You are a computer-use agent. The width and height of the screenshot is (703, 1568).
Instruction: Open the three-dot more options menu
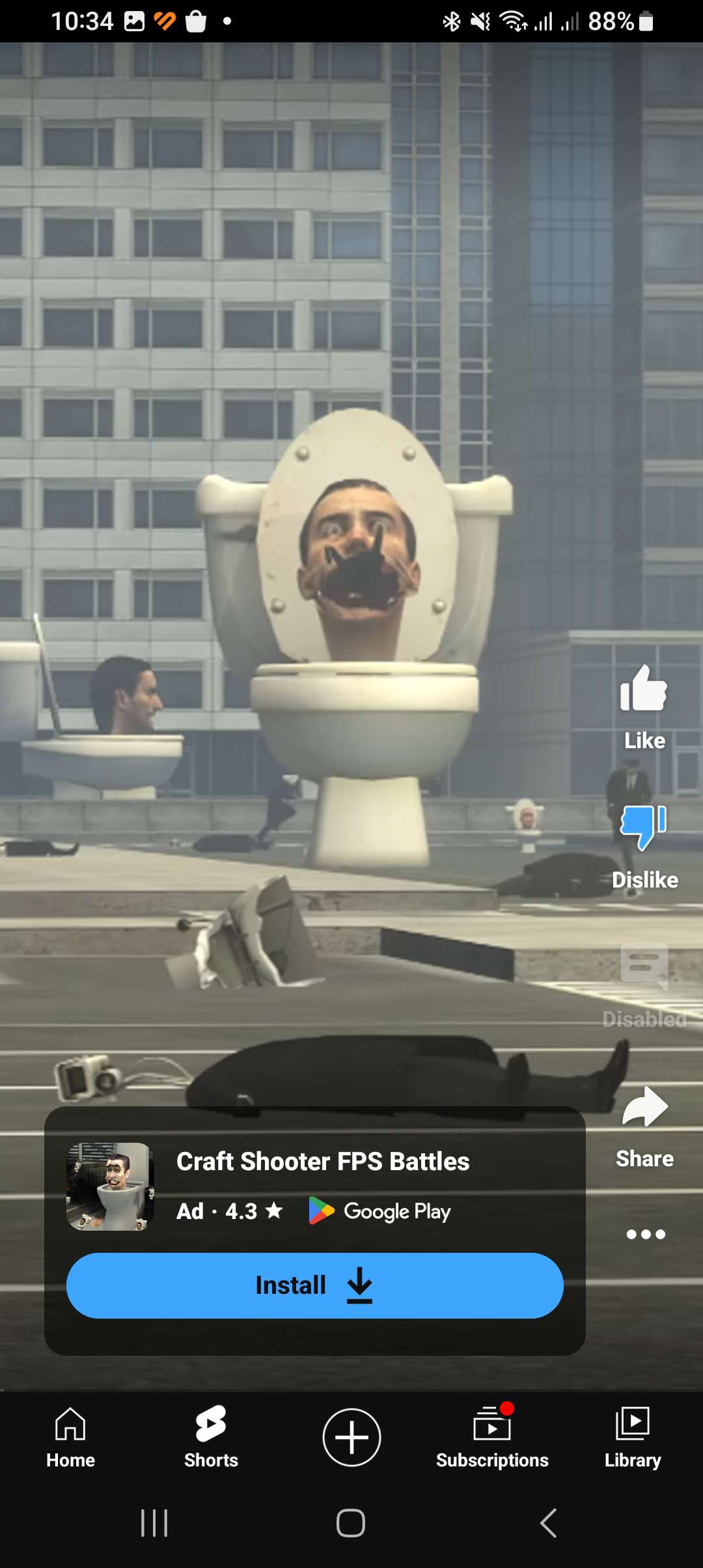click(x=645, y=1234)
